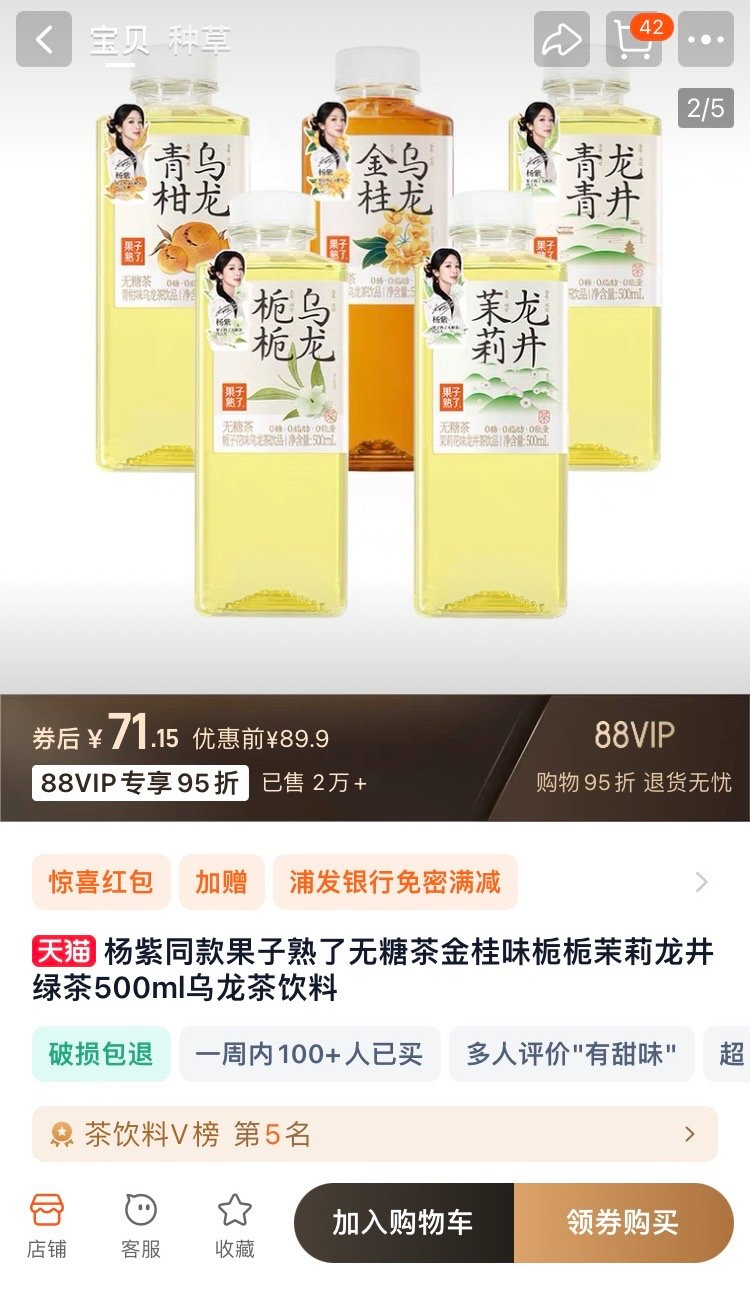View the 破损包退 guarantee
Image resolution: width=750 pixels, height=1289 pixels.
[x=101, y=1054]
